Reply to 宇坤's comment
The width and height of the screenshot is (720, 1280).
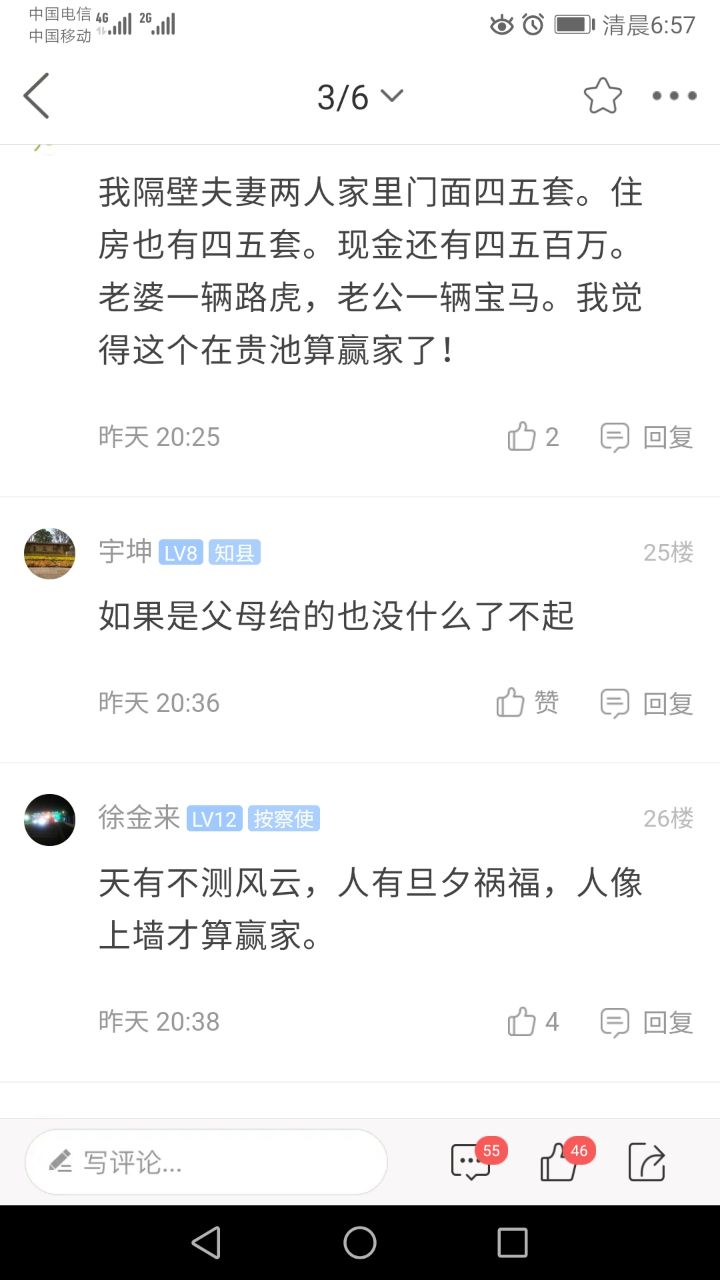(647, 703)
